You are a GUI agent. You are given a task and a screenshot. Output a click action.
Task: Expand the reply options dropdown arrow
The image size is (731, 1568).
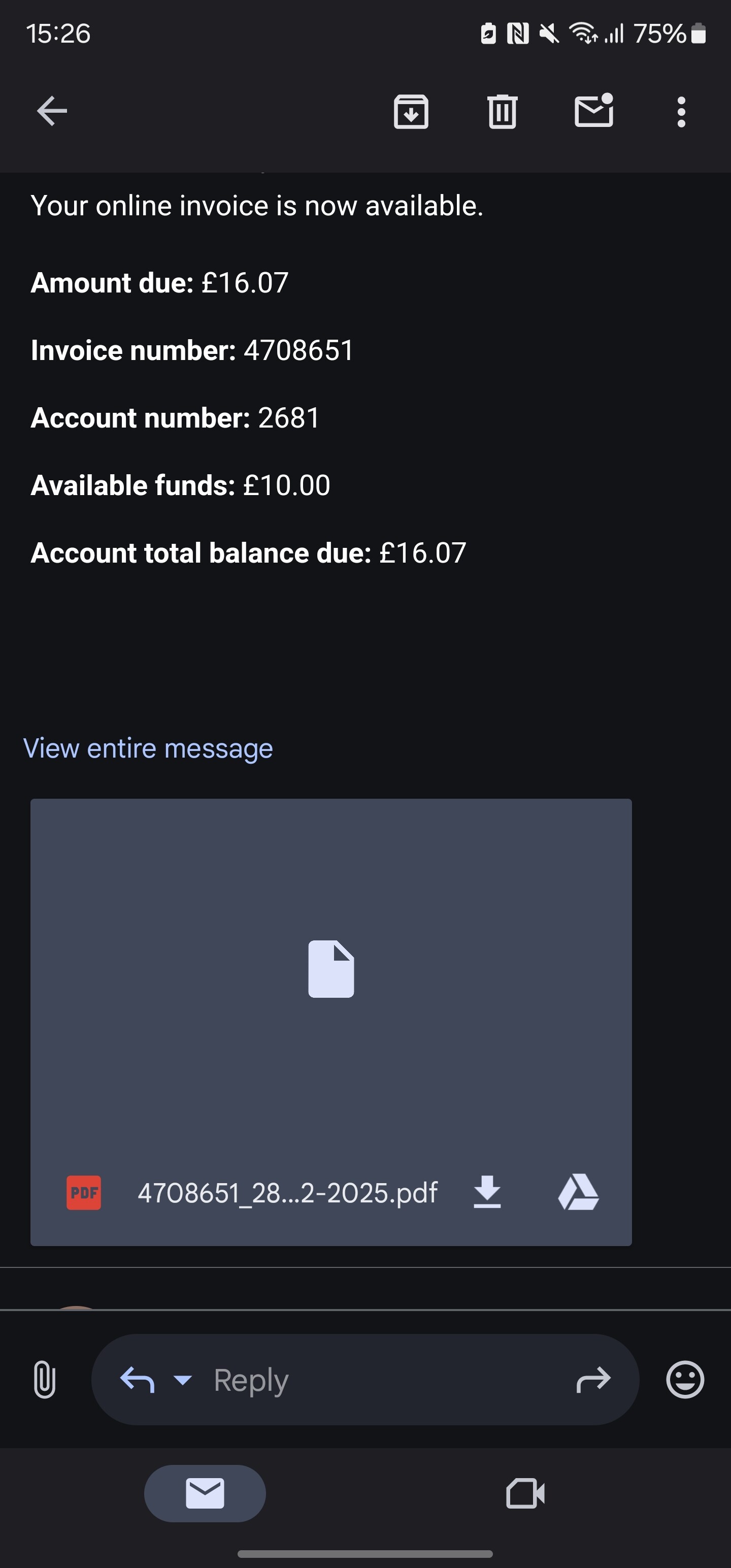[x=183, y=1379]
